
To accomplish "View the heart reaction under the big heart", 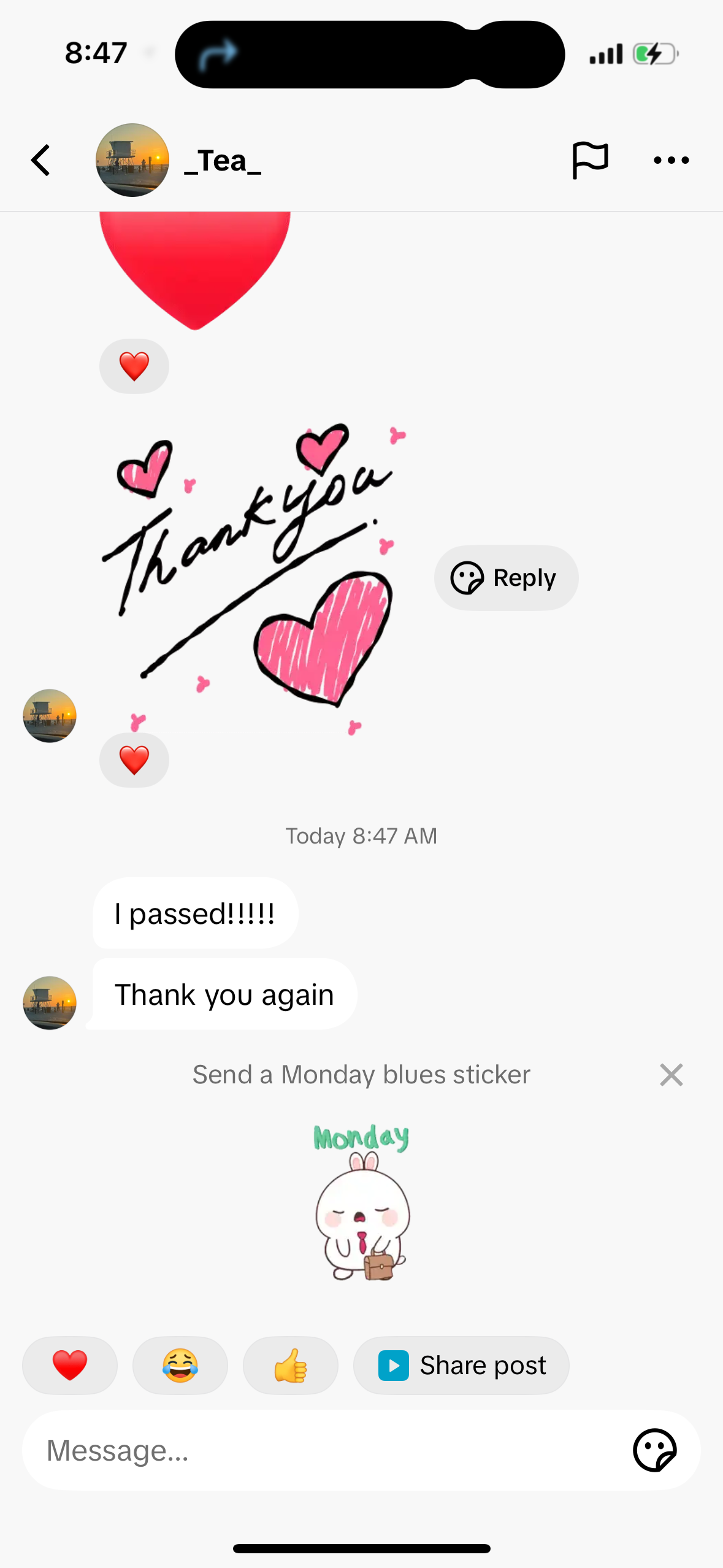I will point(134,366).
